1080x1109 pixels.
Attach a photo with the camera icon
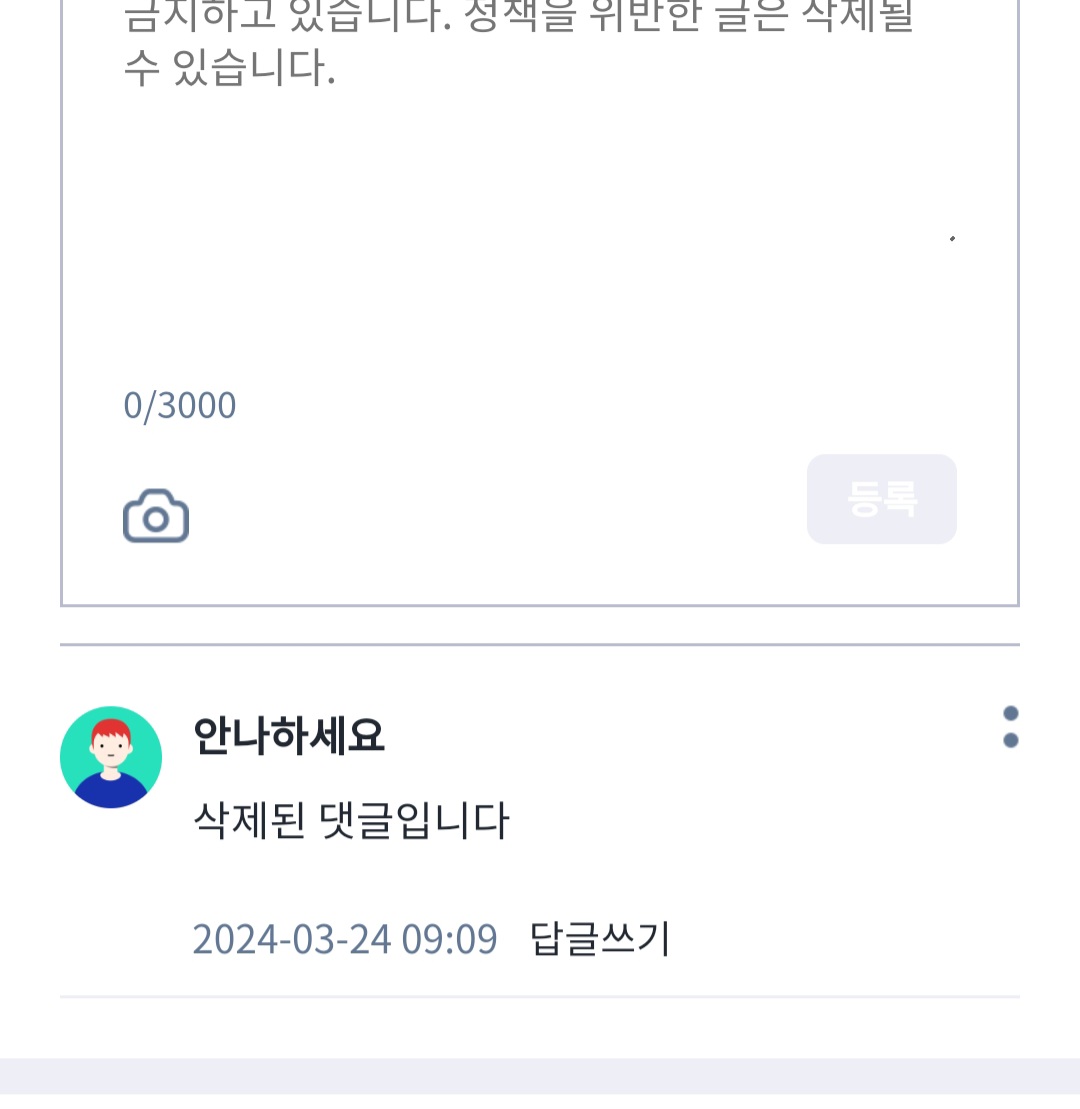pyautogui.click(x=156, y=516)
